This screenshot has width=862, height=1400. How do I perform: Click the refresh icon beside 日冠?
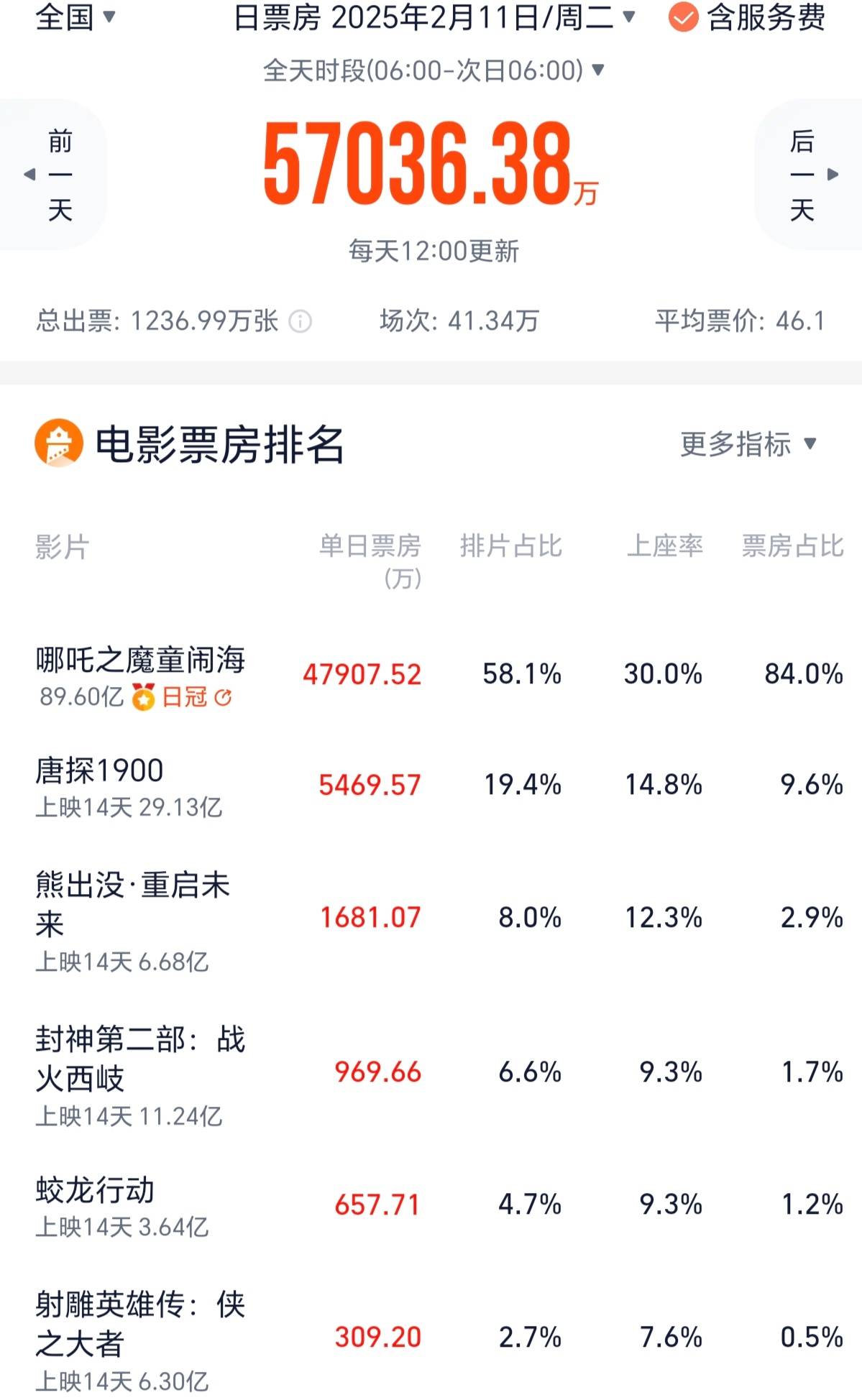tap(224, 698)
